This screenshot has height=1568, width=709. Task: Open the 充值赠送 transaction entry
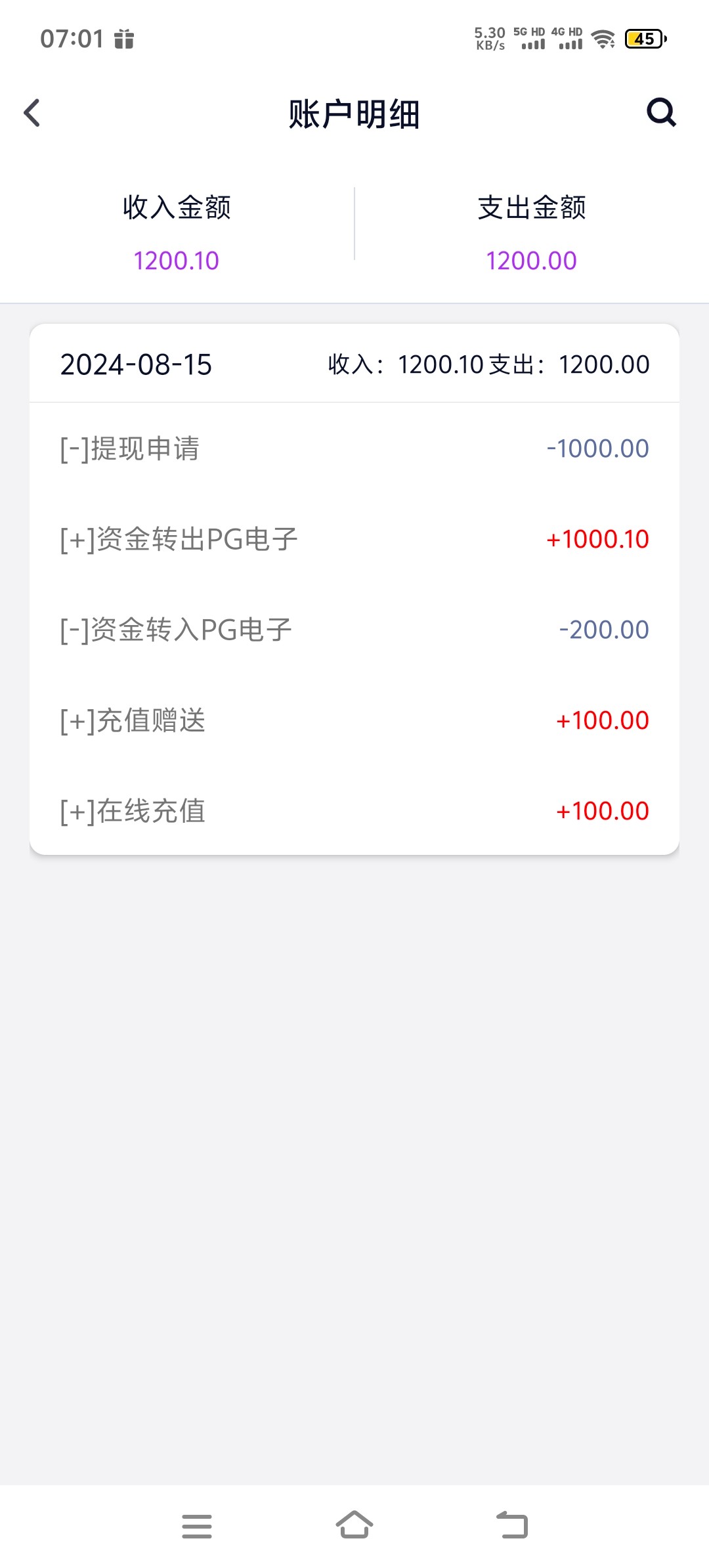point(354,720)
